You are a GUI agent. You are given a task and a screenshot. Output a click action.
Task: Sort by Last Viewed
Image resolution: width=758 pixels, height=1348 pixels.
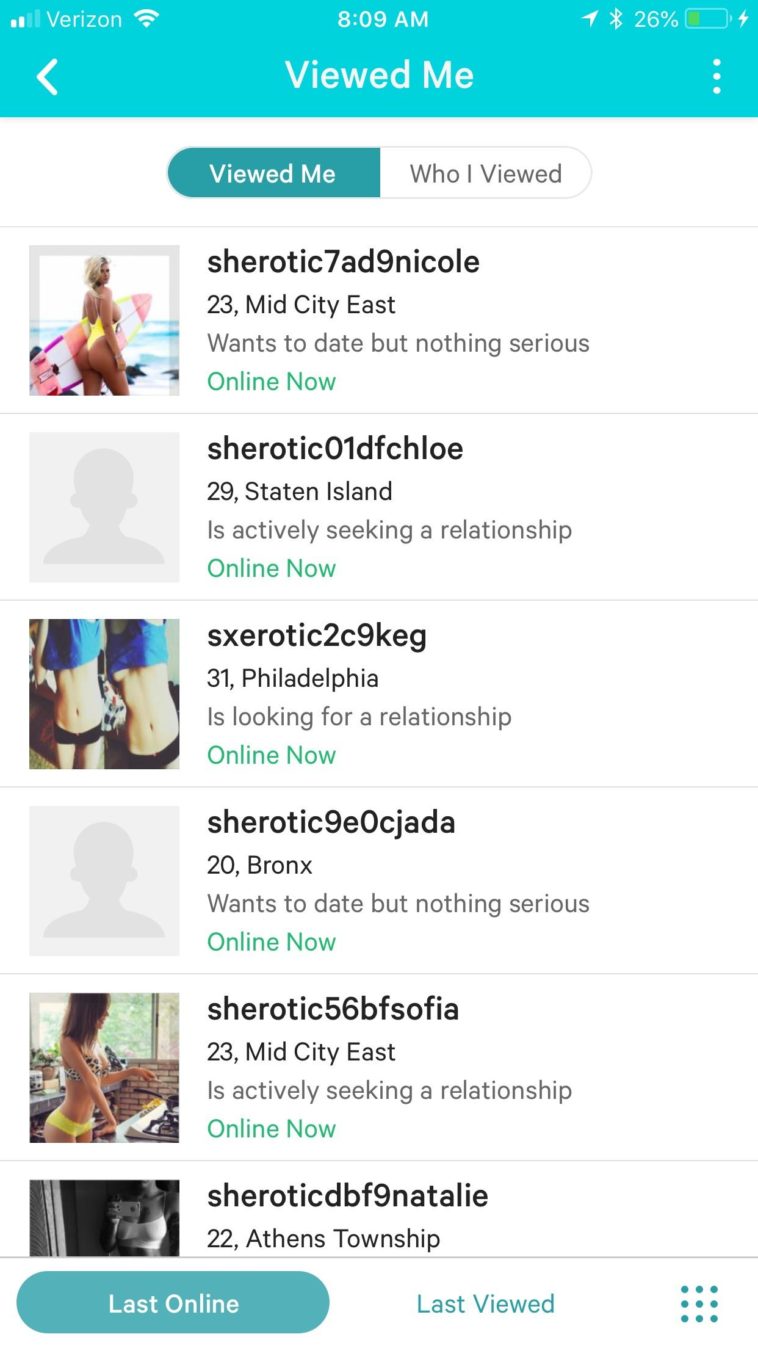pyautogui.click(x=485, y=1303)
